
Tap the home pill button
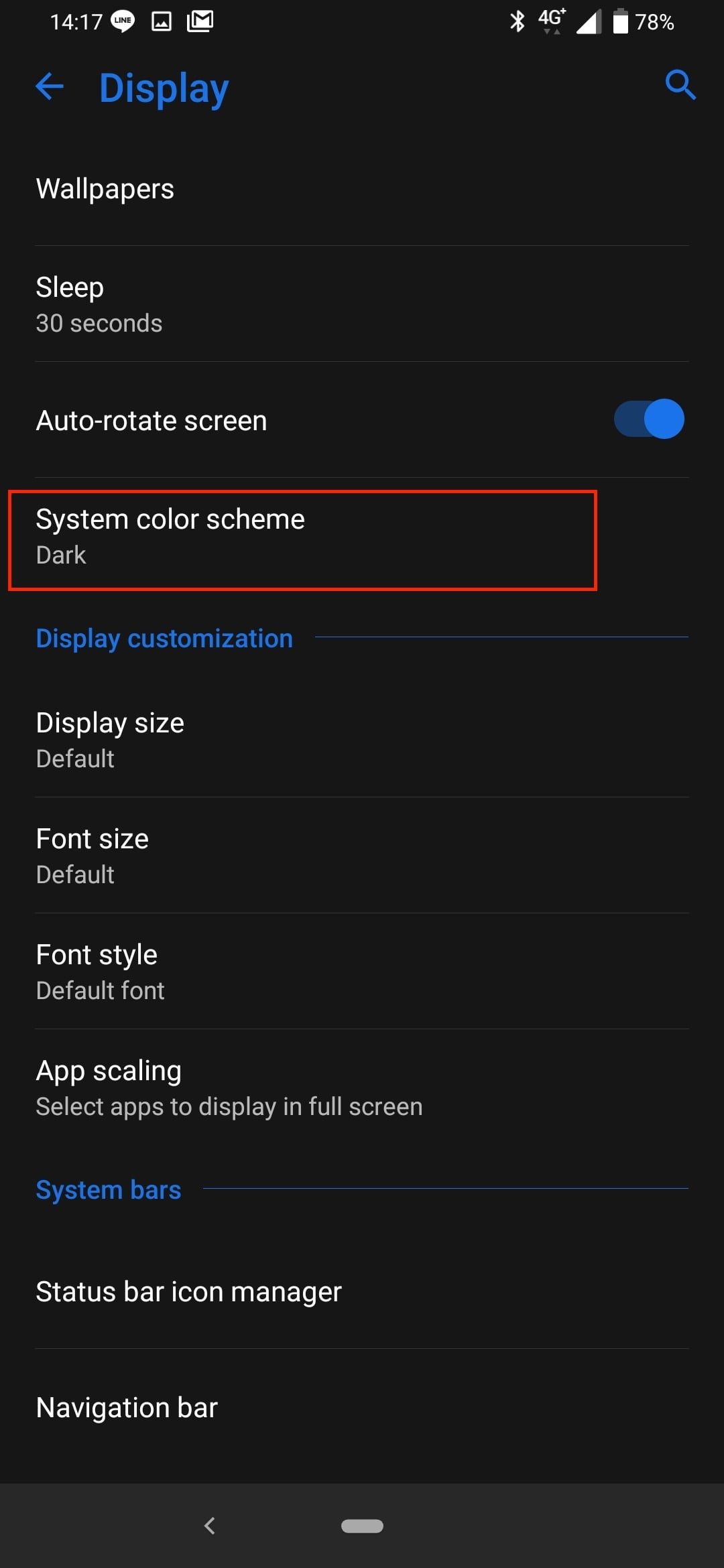[362, 1526]
